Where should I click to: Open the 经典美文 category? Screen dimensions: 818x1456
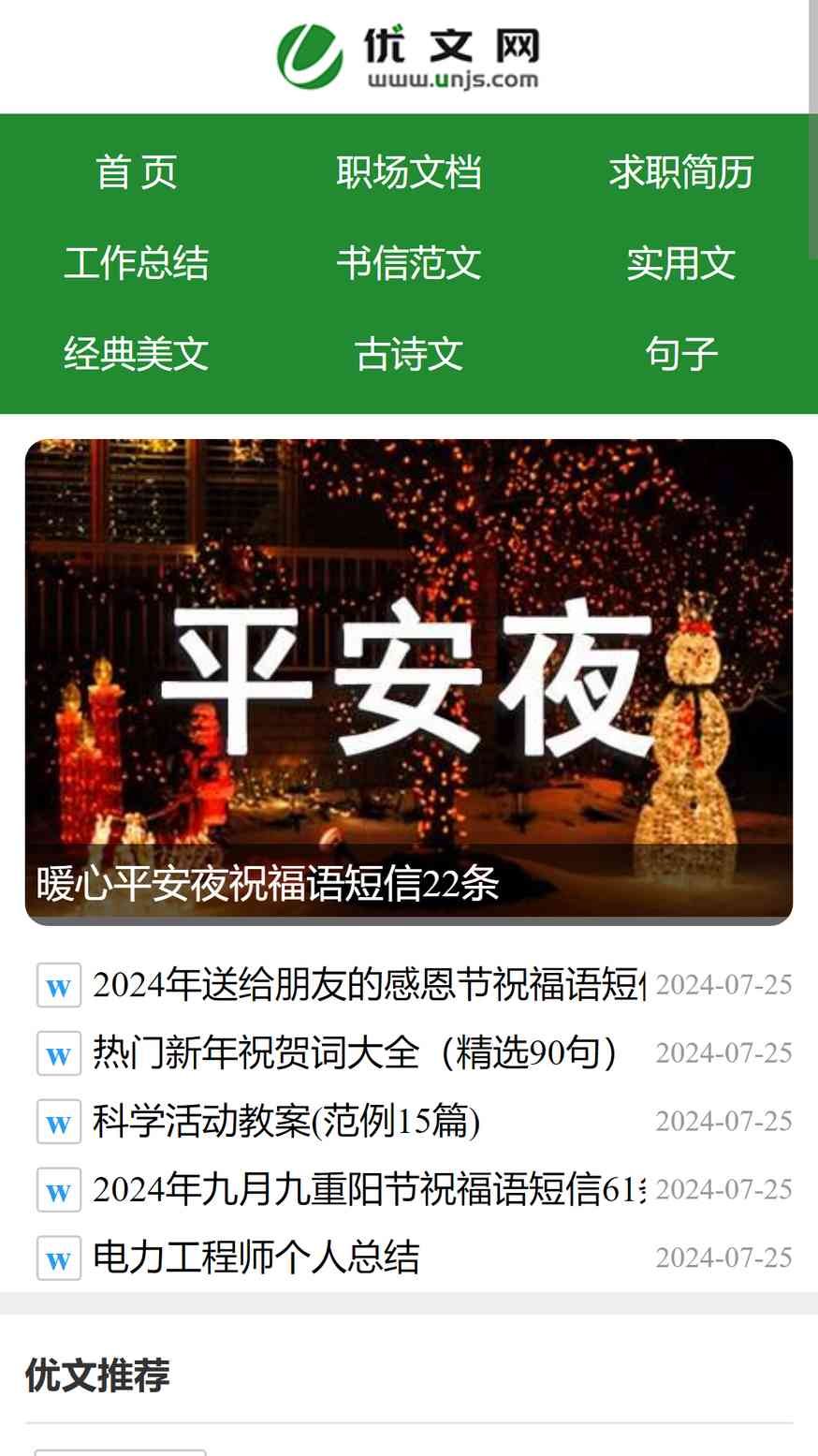click(136, 354)
